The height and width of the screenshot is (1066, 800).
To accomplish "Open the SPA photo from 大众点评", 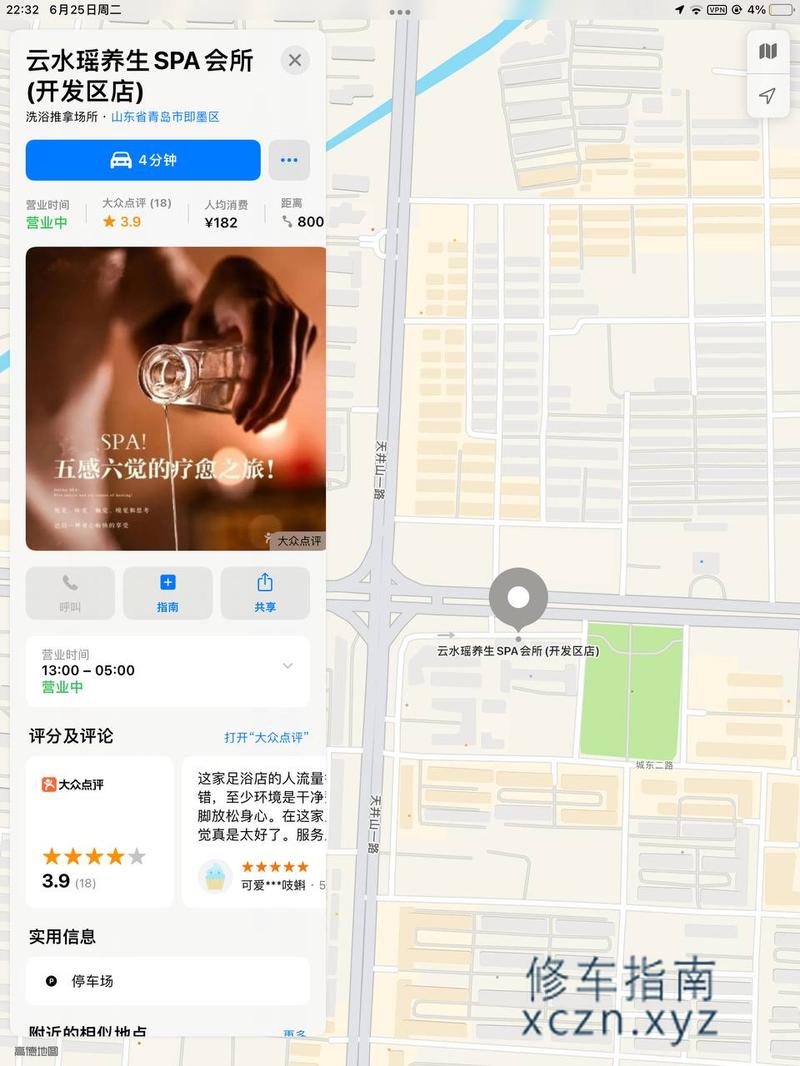I will [176, 398].
